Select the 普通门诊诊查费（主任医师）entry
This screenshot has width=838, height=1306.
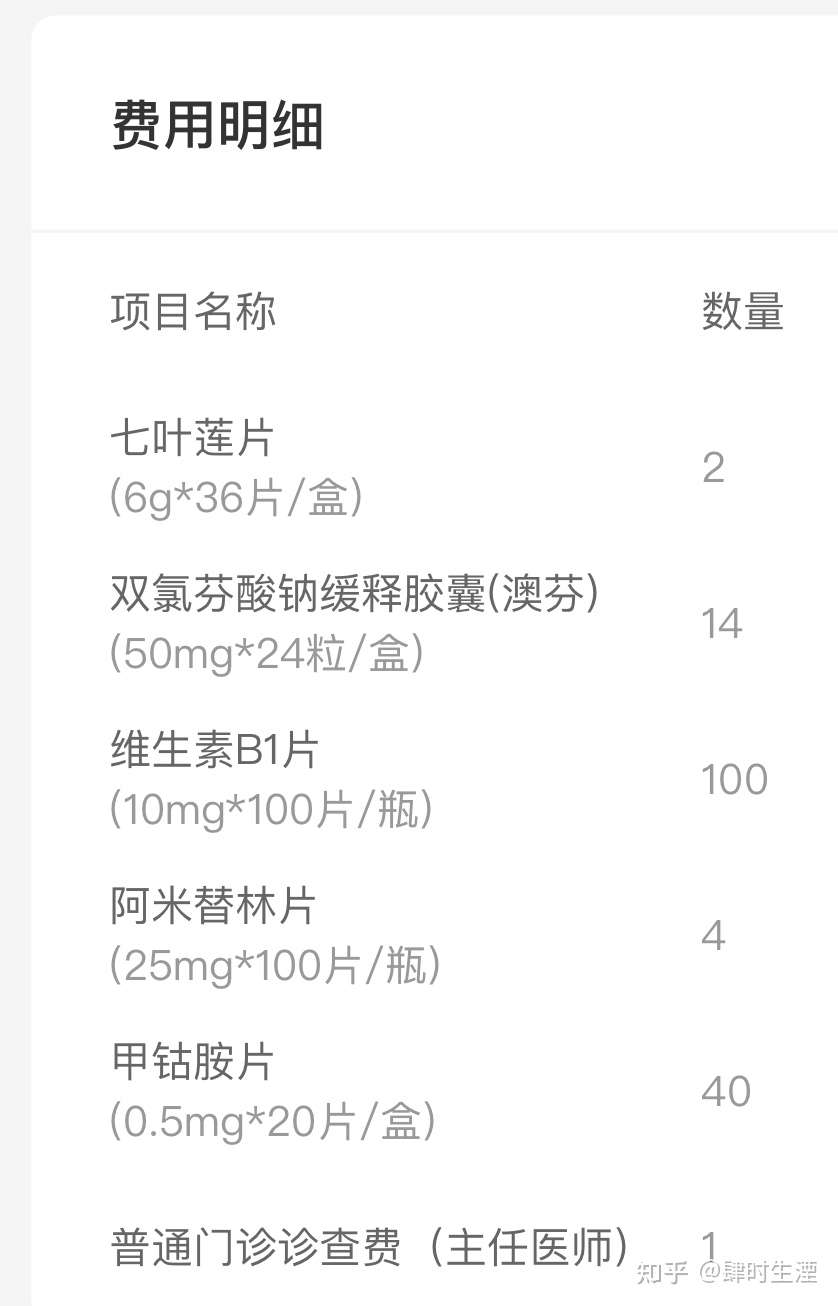pos(370,1243)
